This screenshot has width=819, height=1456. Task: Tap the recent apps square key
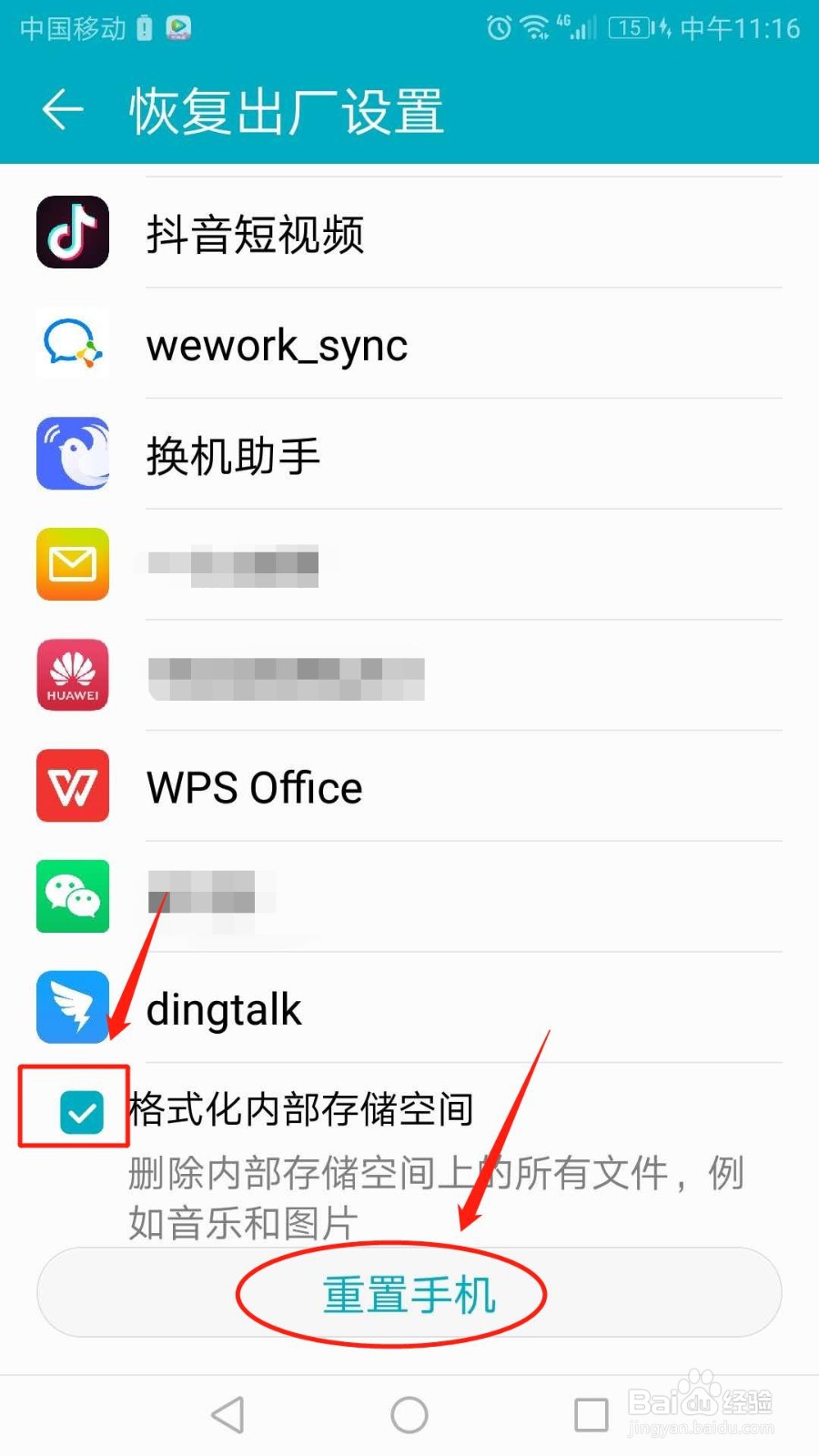point(590,1414)
